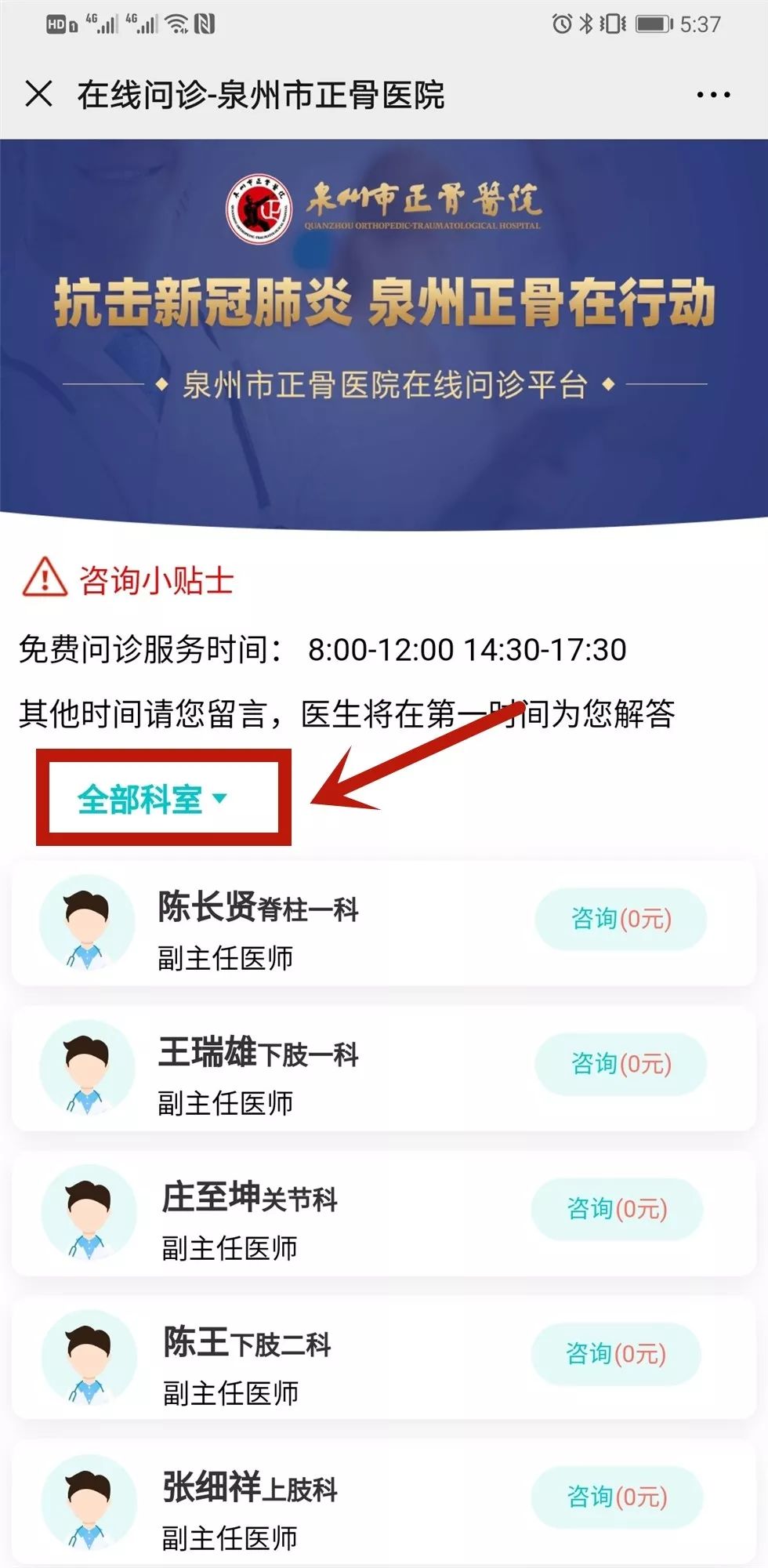
Task: Start consultation with 庄至坤
Action: [618, 1209]
